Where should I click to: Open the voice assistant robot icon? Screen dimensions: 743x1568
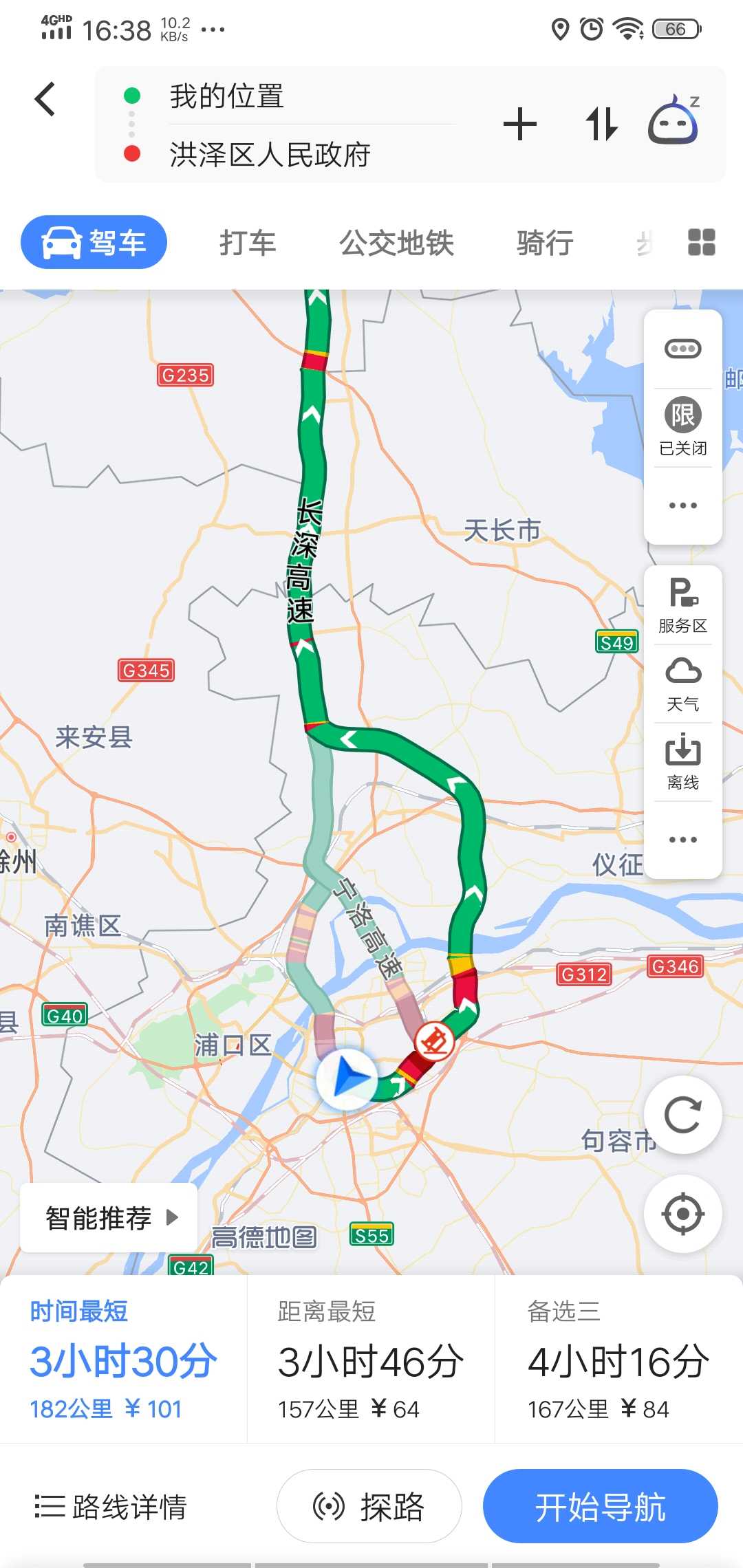click(674, 120)
